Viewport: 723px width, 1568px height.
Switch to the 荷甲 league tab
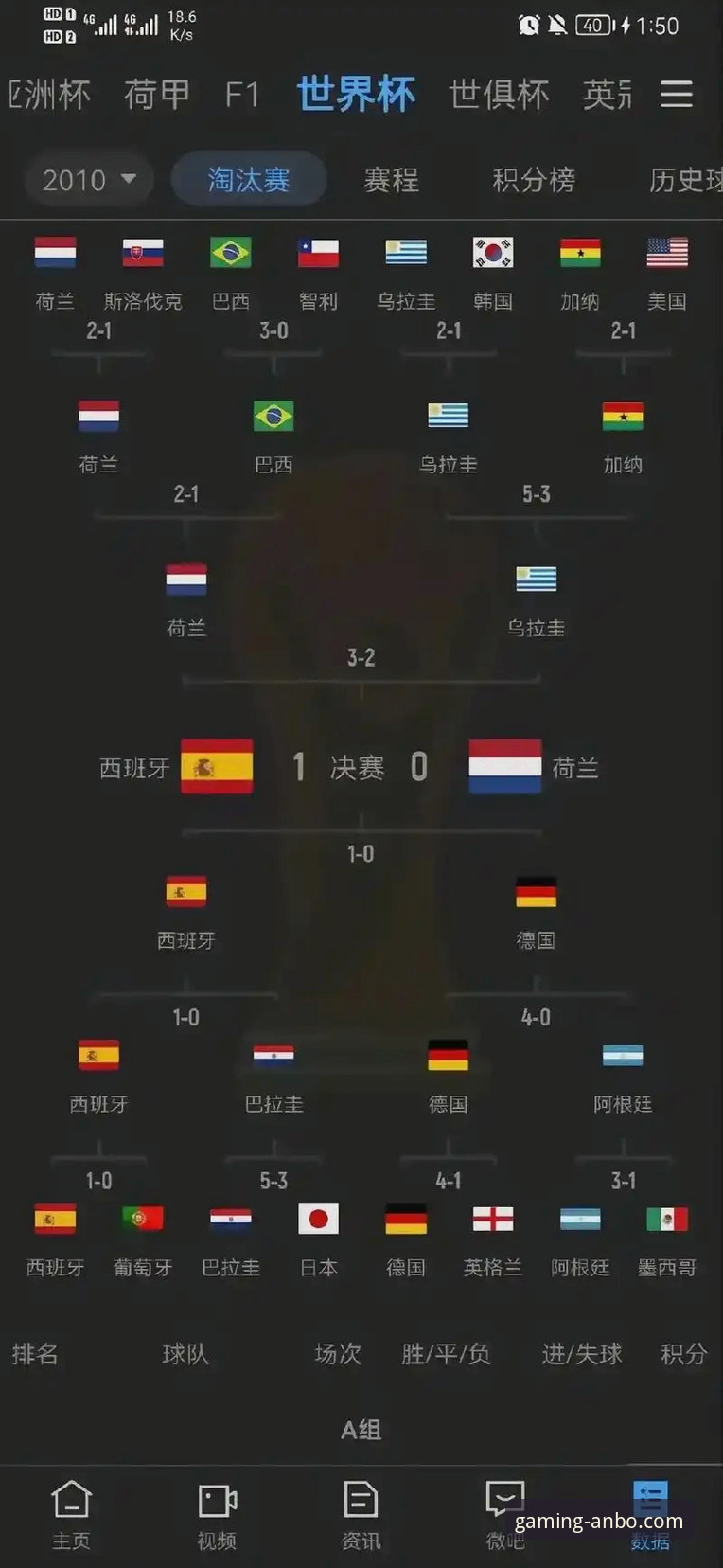[x=157, y=94]
